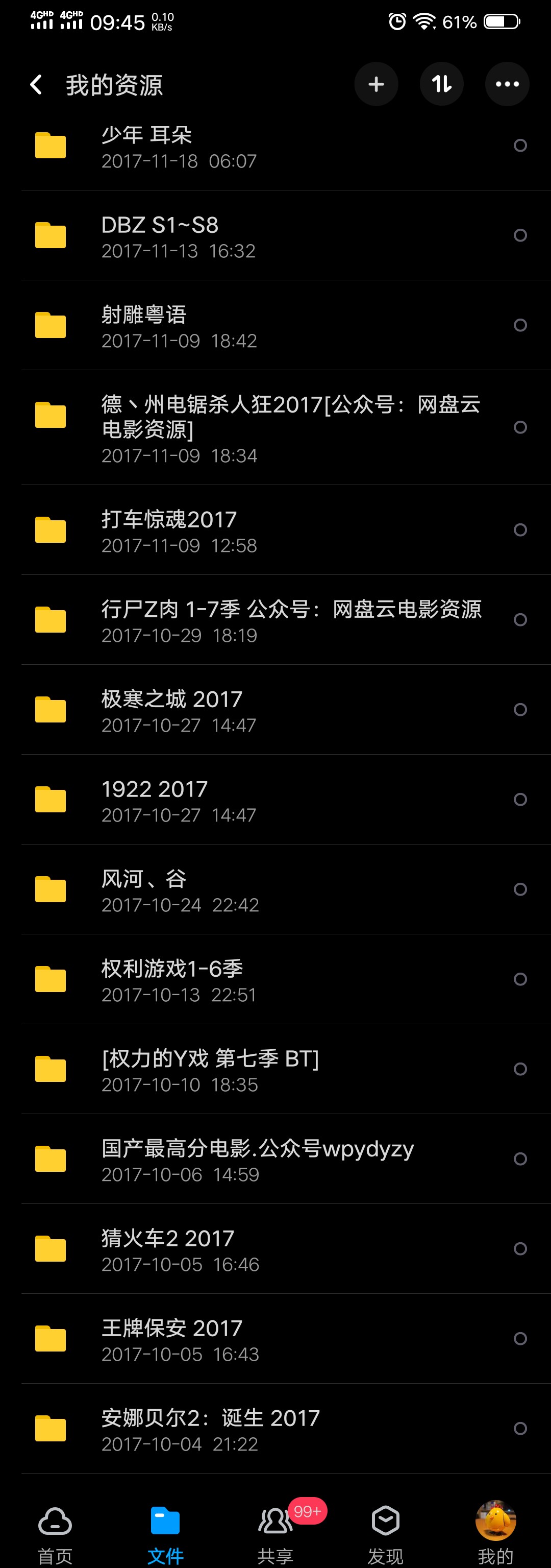This screenshot has height=1568, width=551.
Task: Open the 王牌保安 2017 folder
Action: [x=51, y=1340]
